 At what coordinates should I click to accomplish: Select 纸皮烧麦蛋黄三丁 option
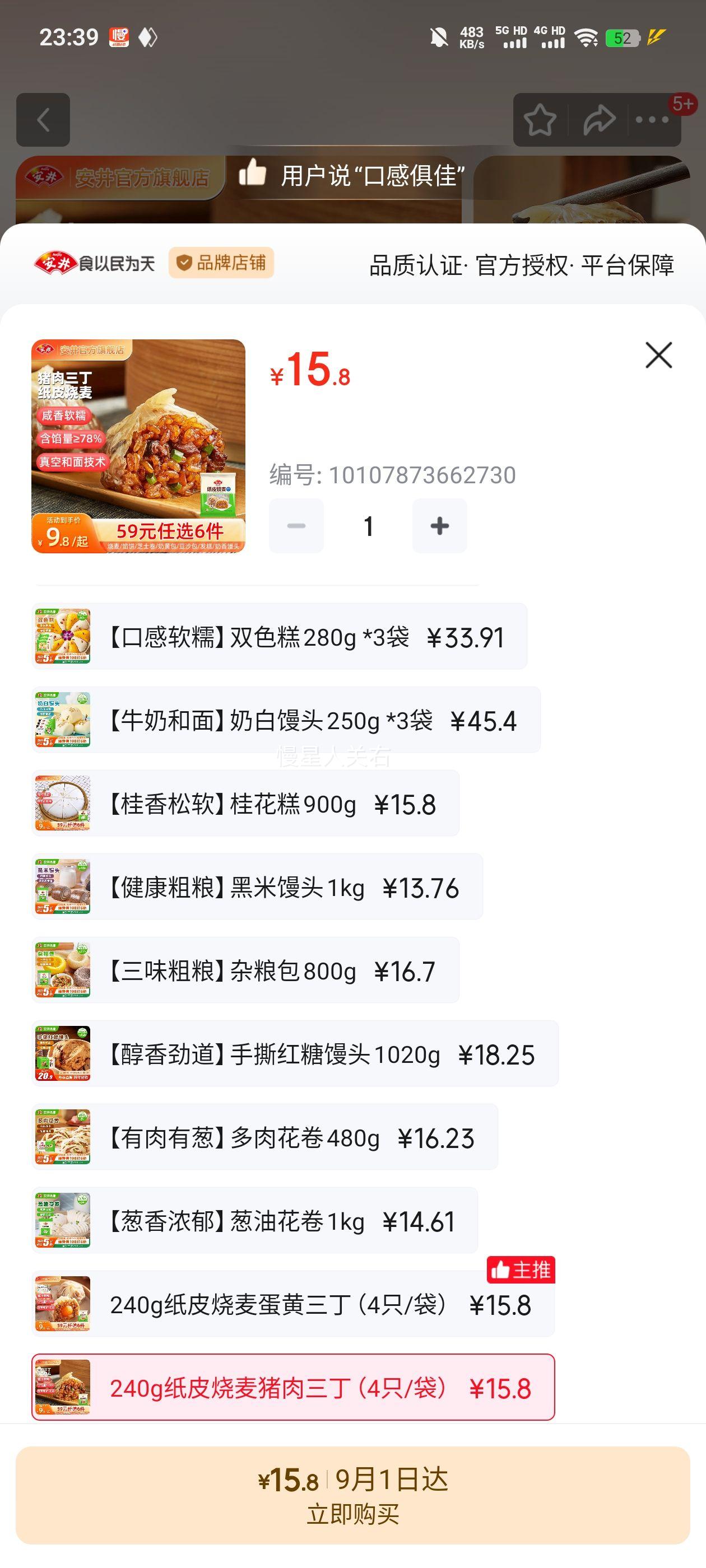293,1304
